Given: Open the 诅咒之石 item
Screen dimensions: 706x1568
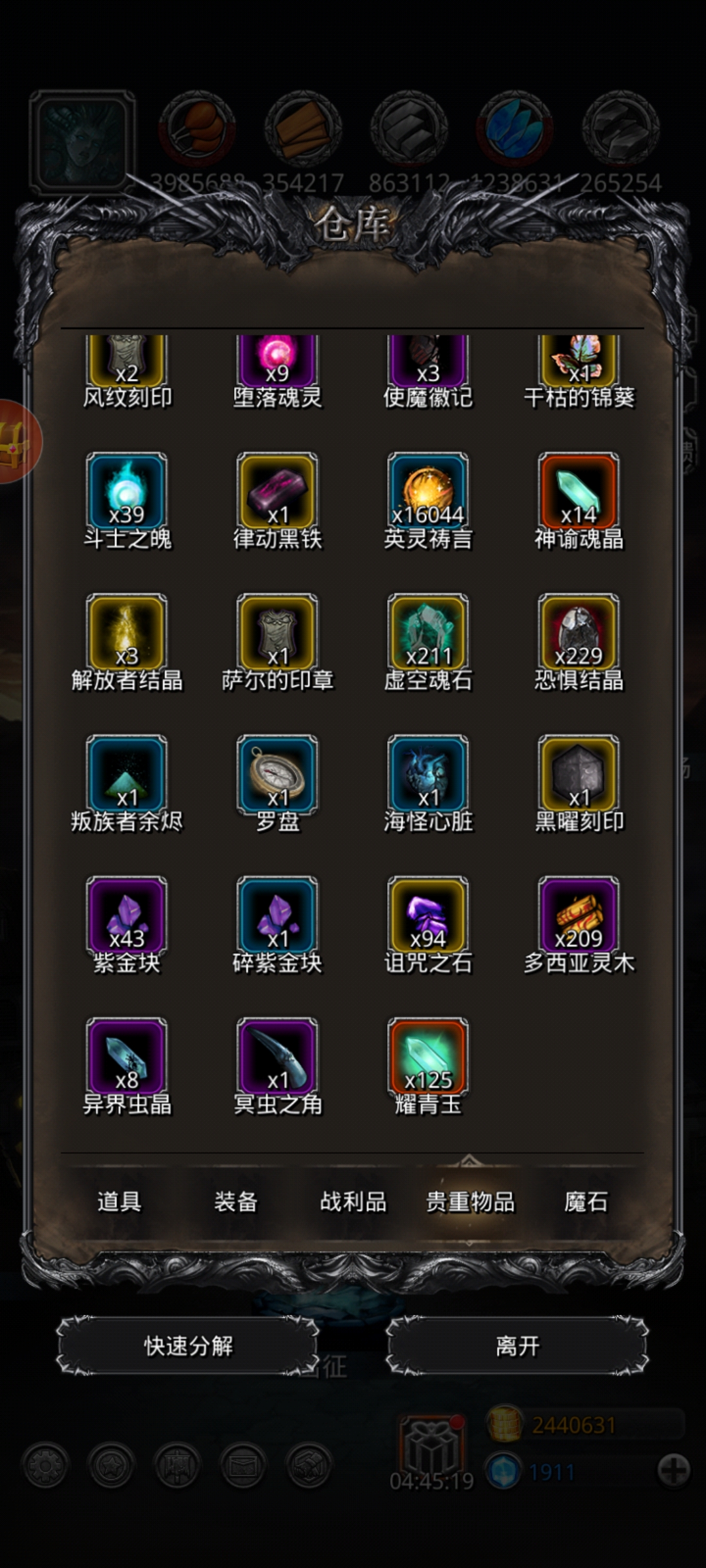Looking at the screenshot, I should coord(428,915).
